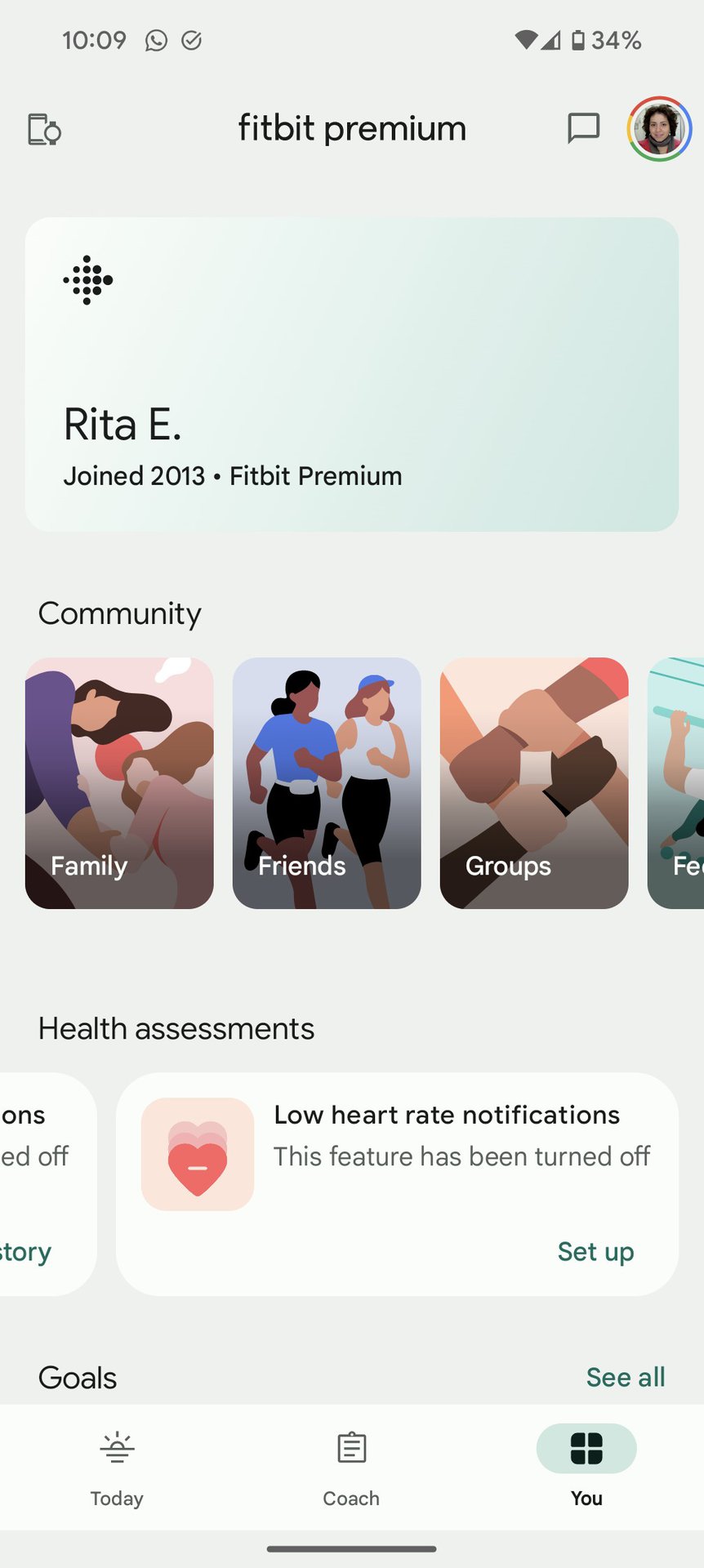Screen dimensions: 704x1568
Task: Open the Family community tile
Action: (x=119, y=782)
